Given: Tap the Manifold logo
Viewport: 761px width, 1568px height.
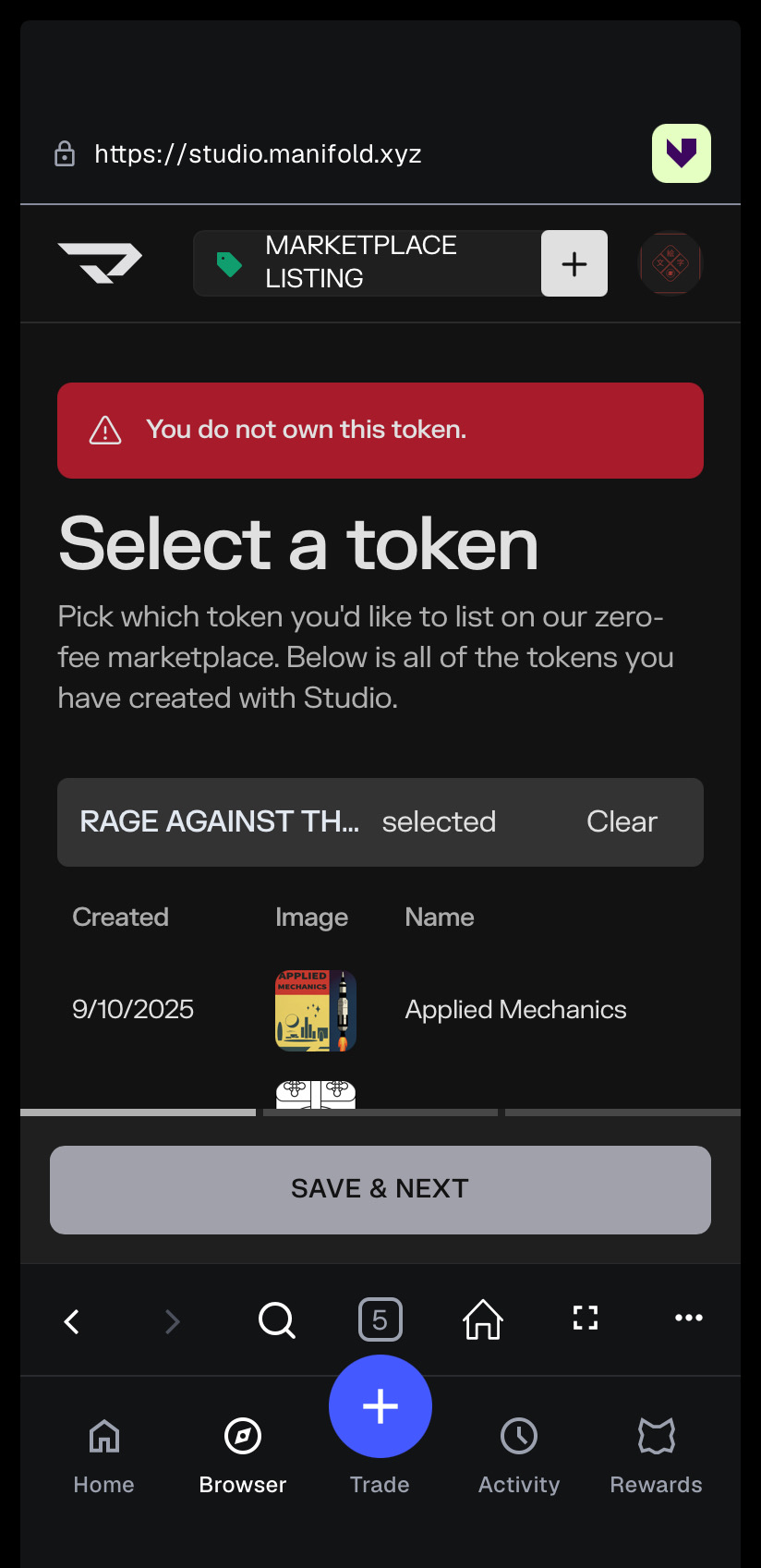Looking at the screenshot, I should tap(100, 263).
